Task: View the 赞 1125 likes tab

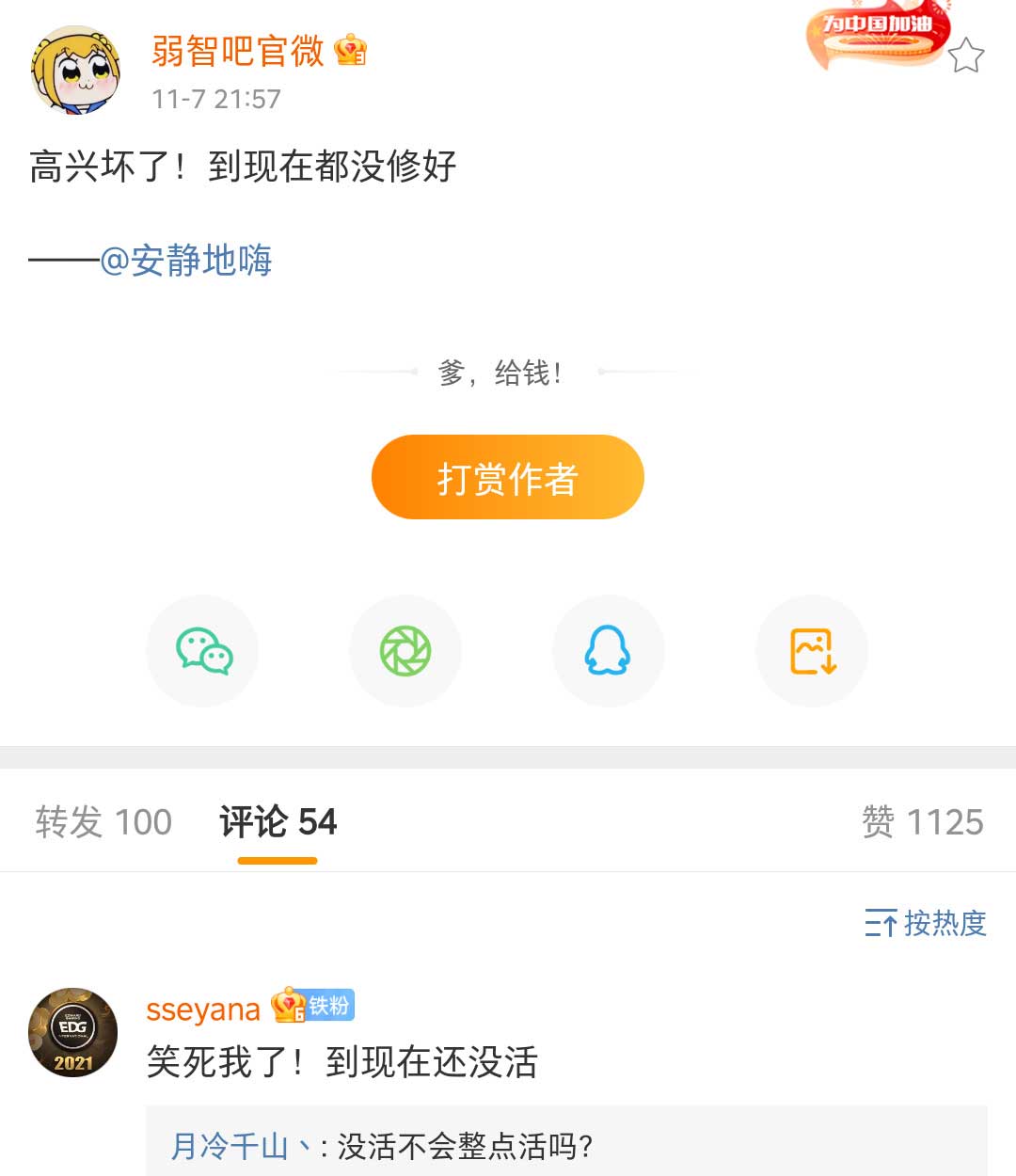Action: click(x=922, y=822)
